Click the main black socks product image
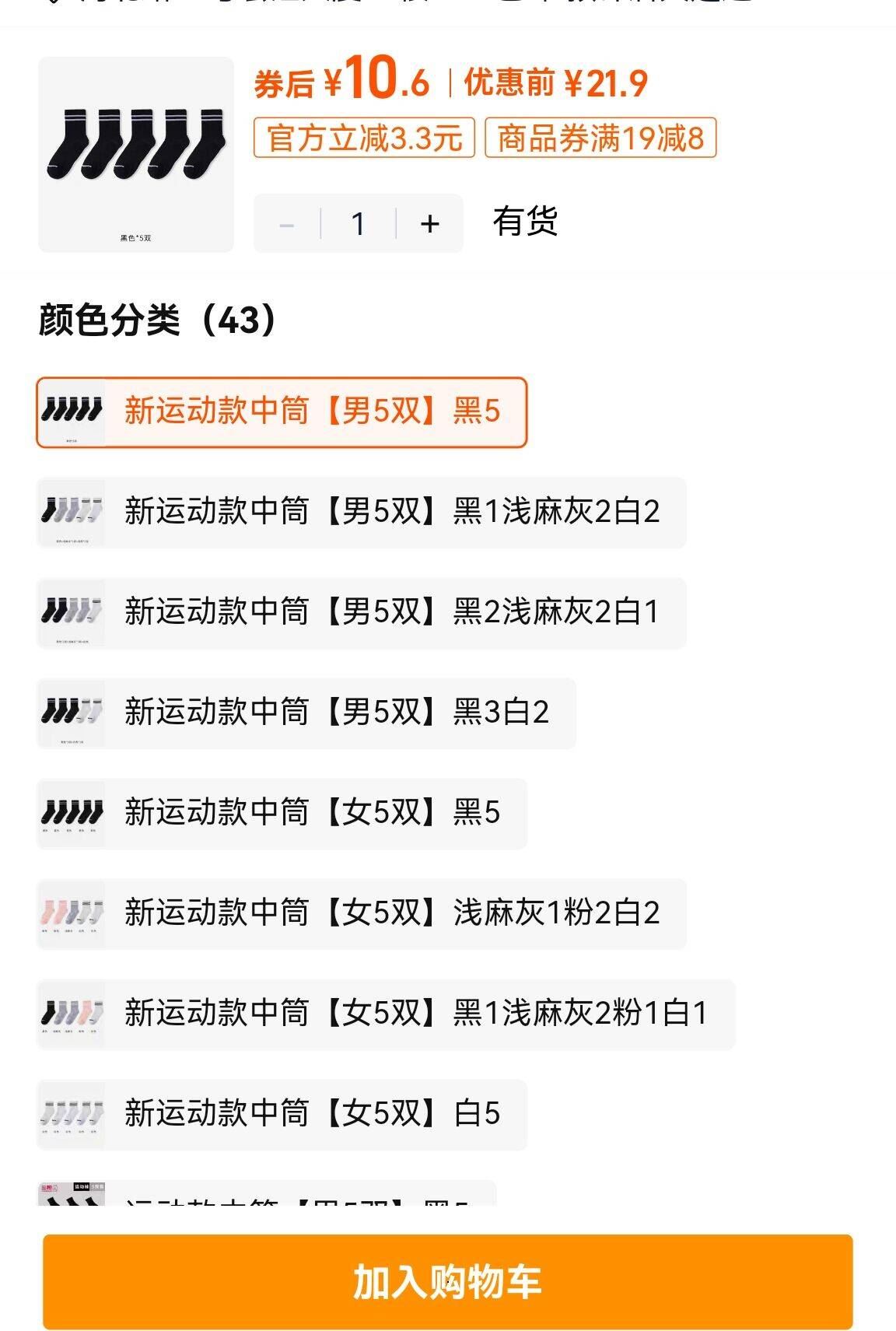Image resolution: width=896 pixels, height=1331 pixels. [x=134, y=152]
